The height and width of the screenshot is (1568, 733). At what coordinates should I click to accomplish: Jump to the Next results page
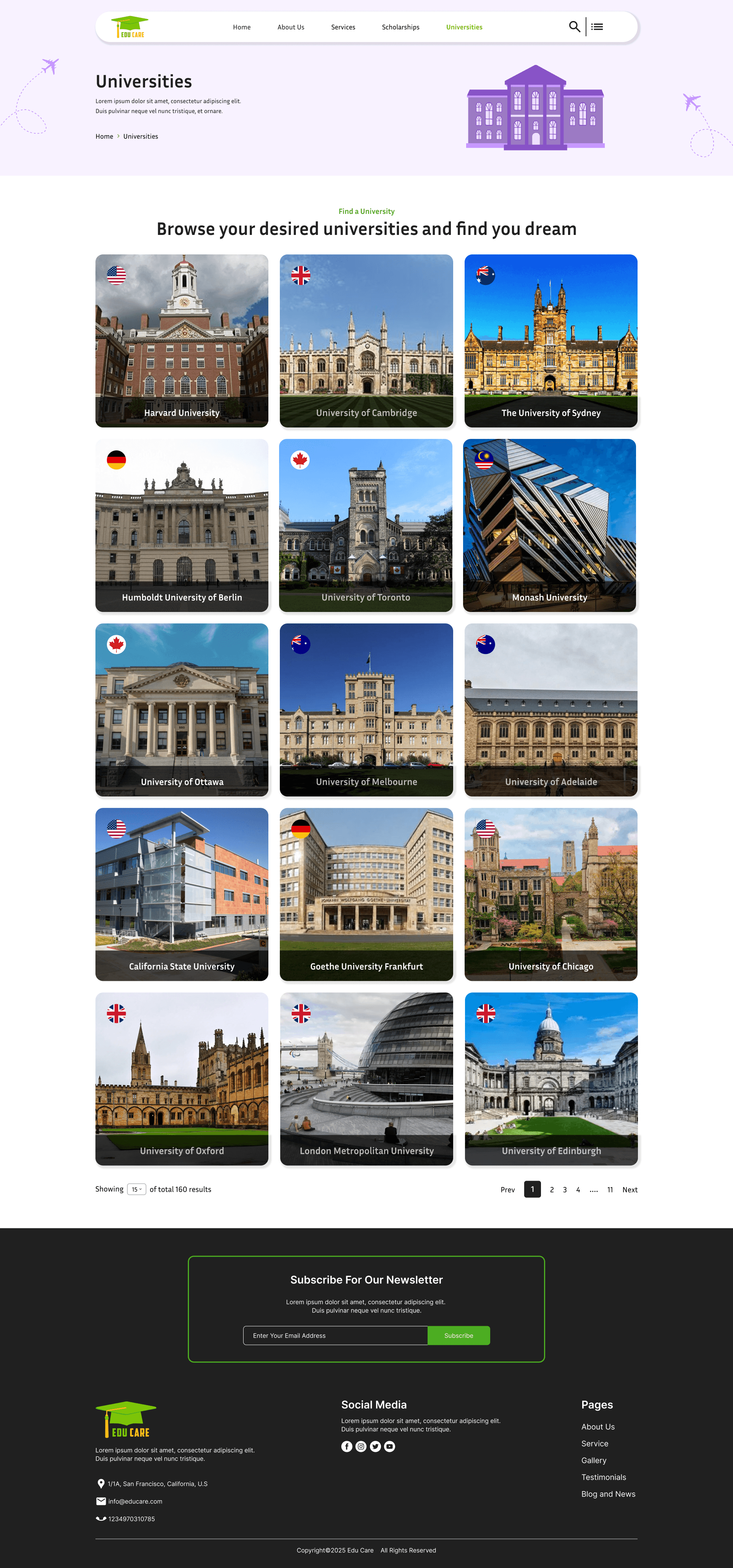(630, 1190)
